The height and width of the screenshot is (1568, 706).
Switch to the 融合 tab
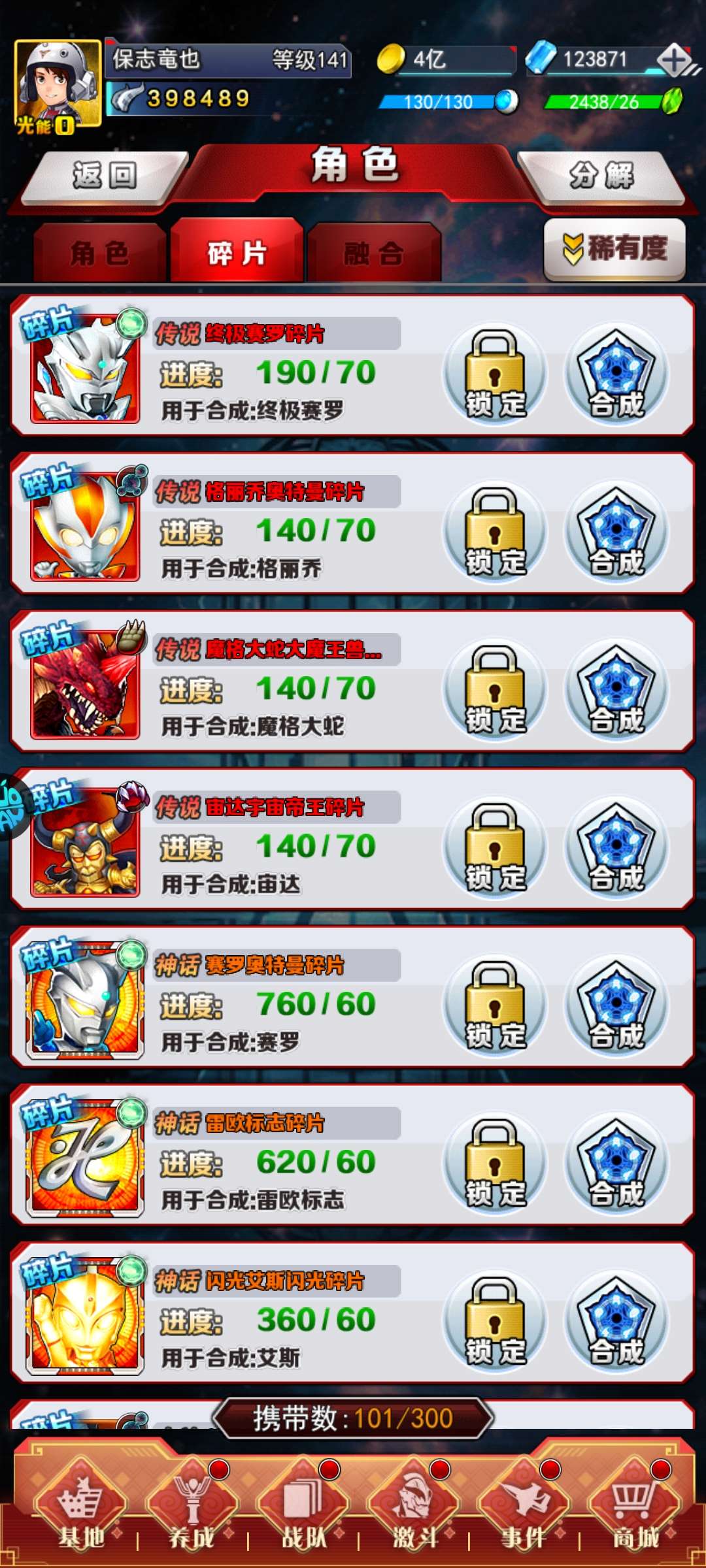click(x=373, y=253)
